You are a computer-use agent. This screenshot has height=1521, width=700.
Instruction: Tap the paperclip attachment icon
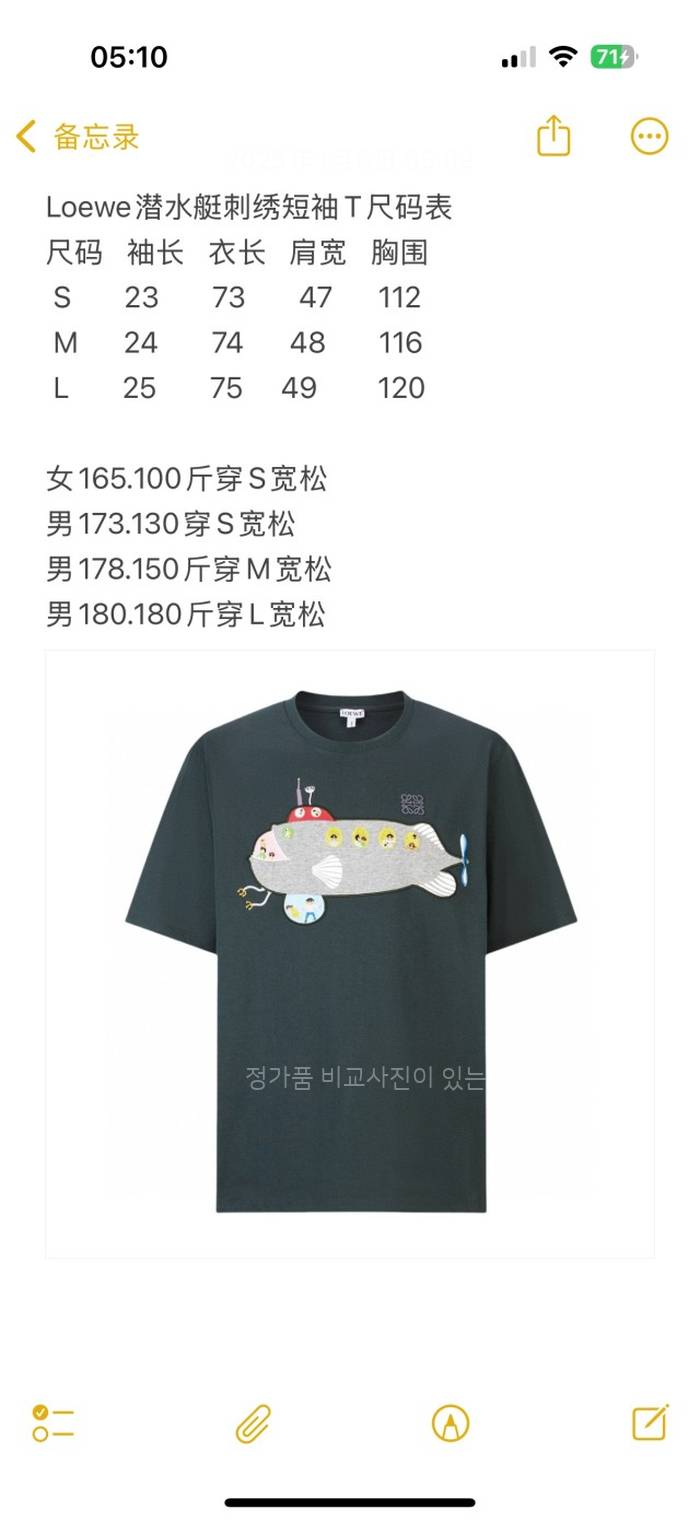(253, 1422)
